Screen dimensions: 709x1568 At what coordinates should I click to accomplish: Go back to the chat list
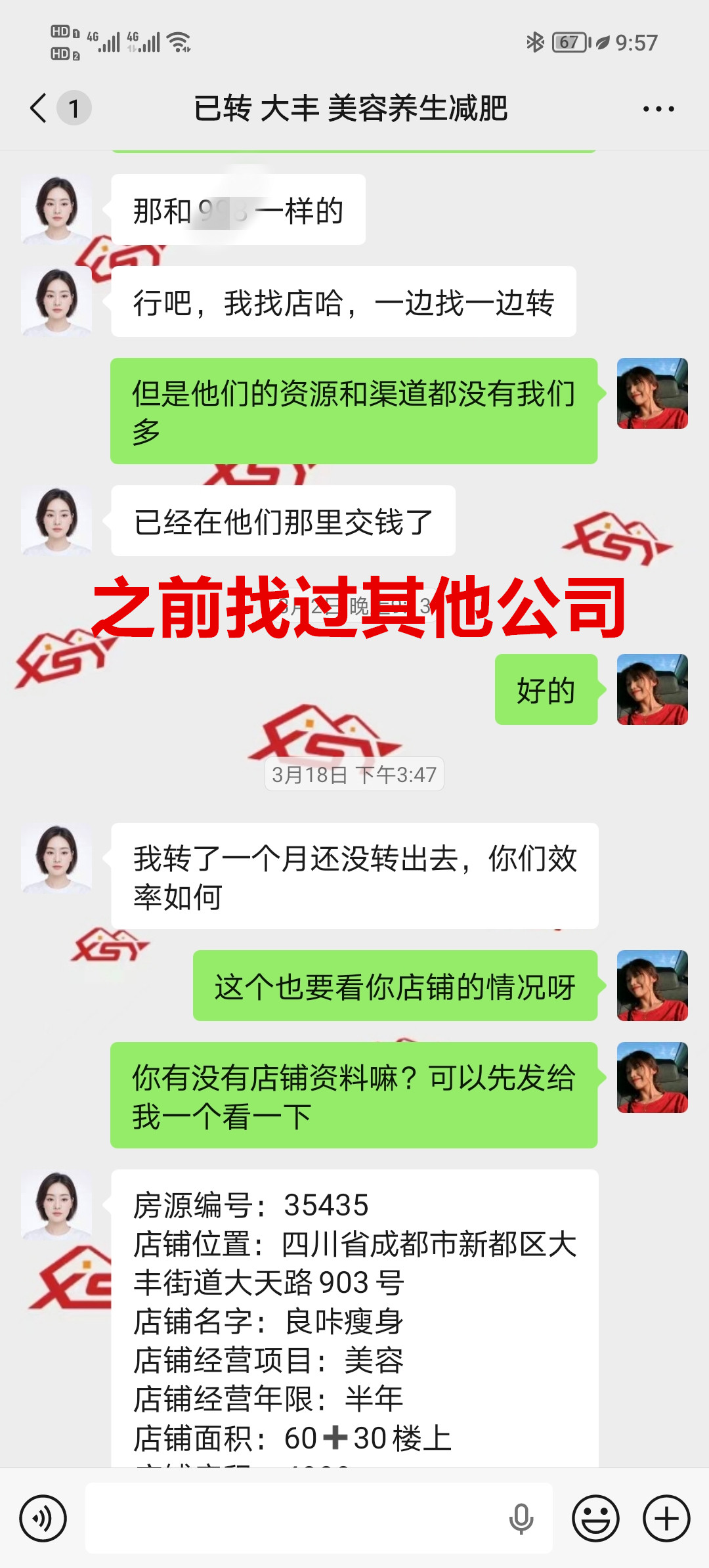coord(39,108)
